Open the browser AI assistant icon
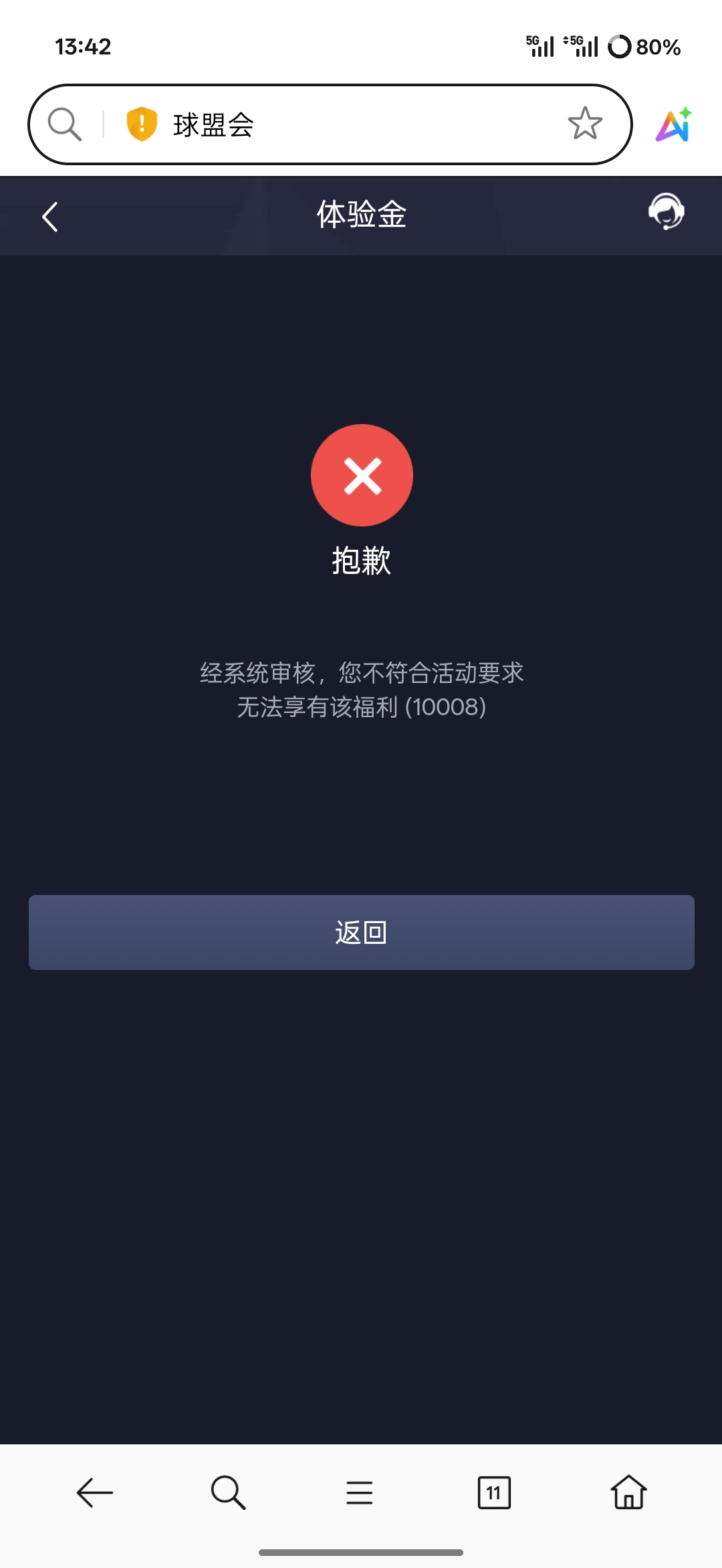 pos(676,123)
